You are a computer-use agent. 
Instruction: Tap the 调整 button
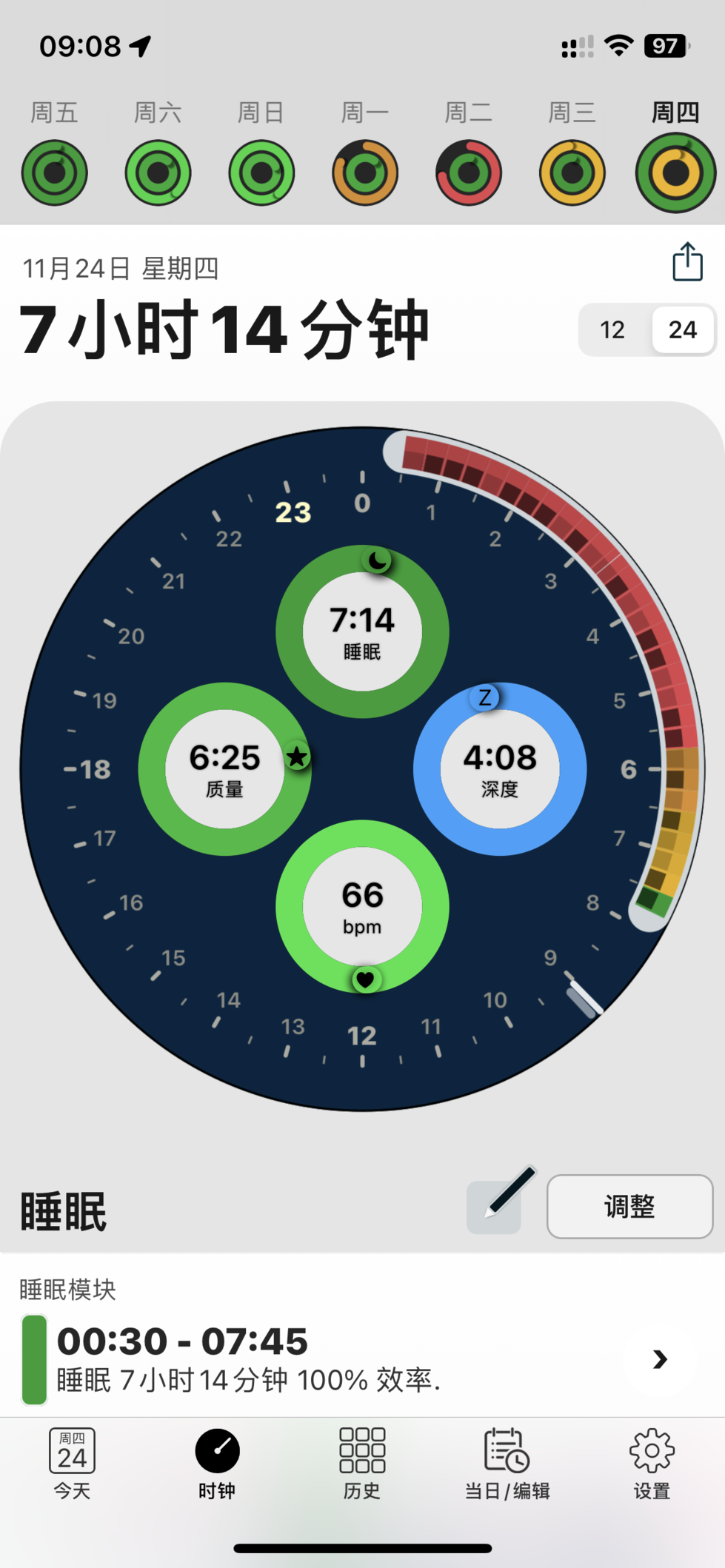click(x=629, y=1207)
